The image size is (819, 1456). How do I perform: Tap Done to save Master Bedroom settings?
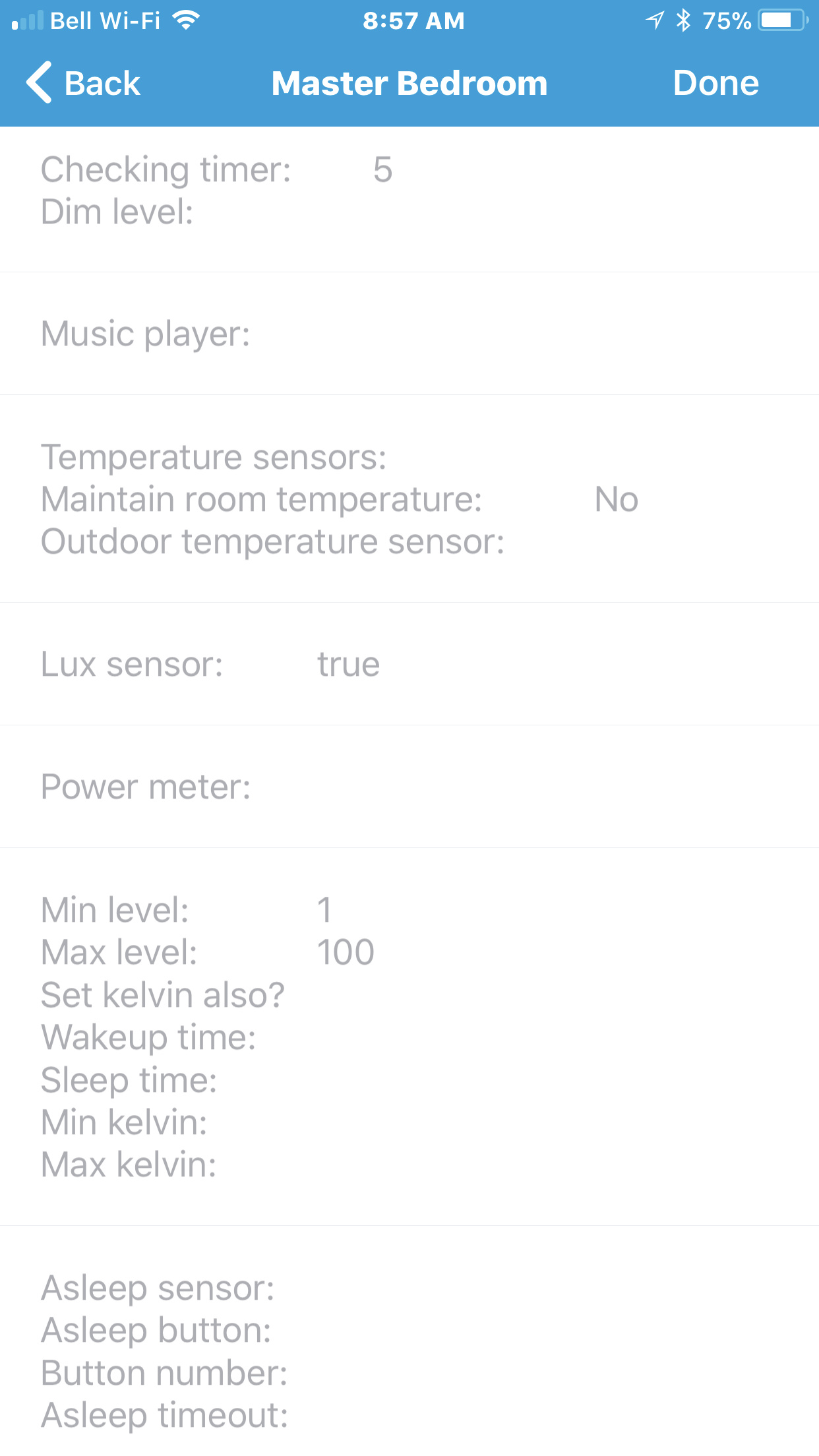coord(716,83)
